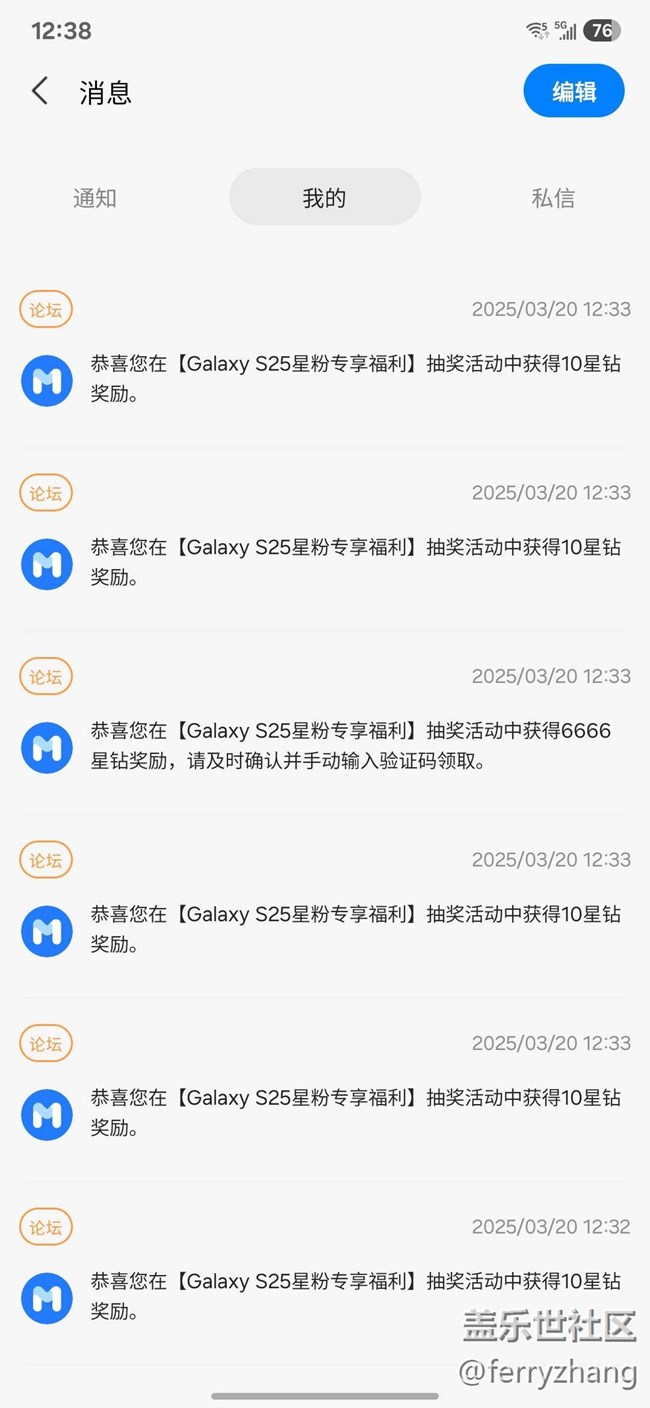
Task: Open the 私信 tab
Action: tap(553, 198)
